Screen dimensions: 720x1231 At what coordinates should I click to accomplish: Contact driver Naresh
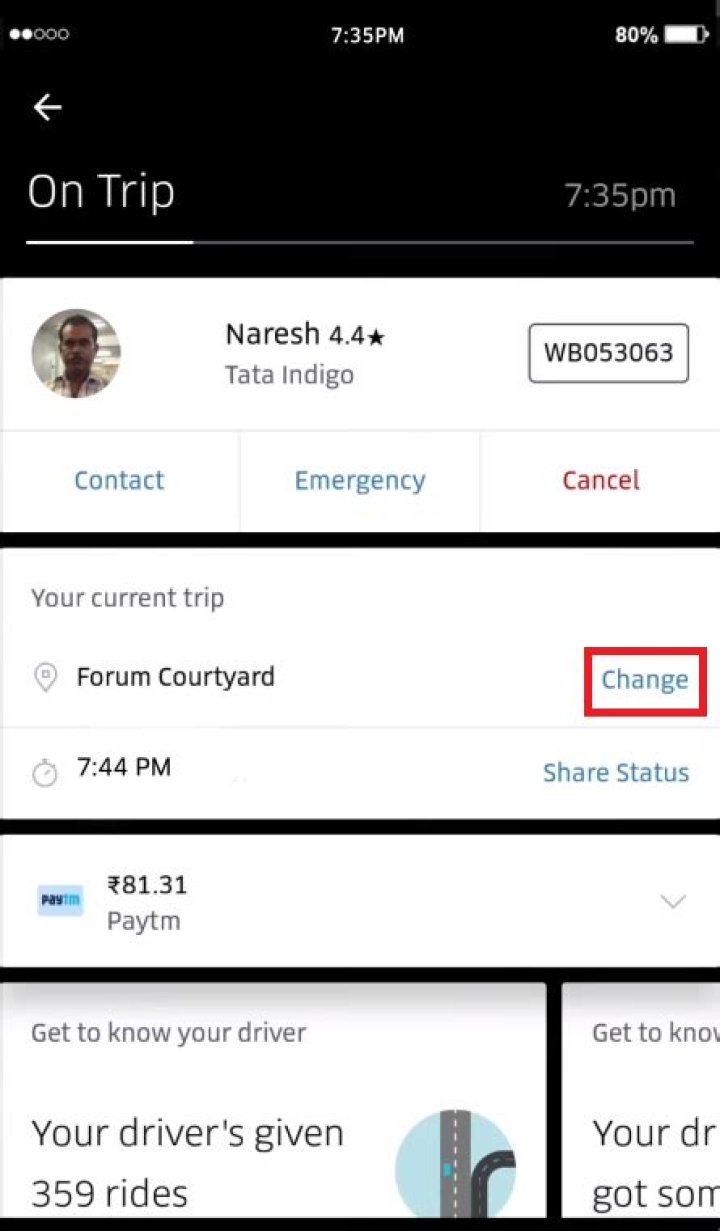pyautogui.click(x=119, y=481)
